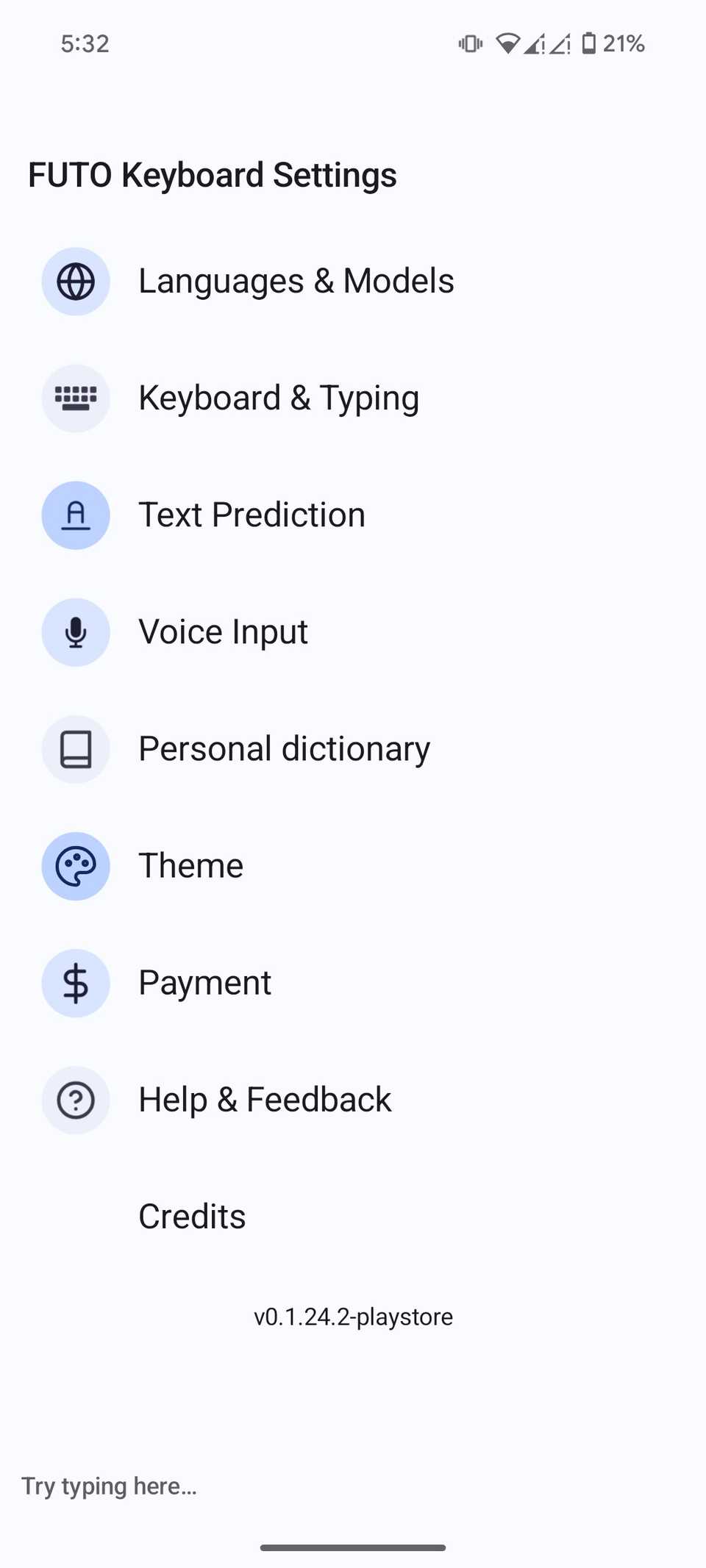Viewport: 706px width, 1568px height.
Task: Select the Keyboard & Typing settings entry
Action: click(x=278, y=398)
